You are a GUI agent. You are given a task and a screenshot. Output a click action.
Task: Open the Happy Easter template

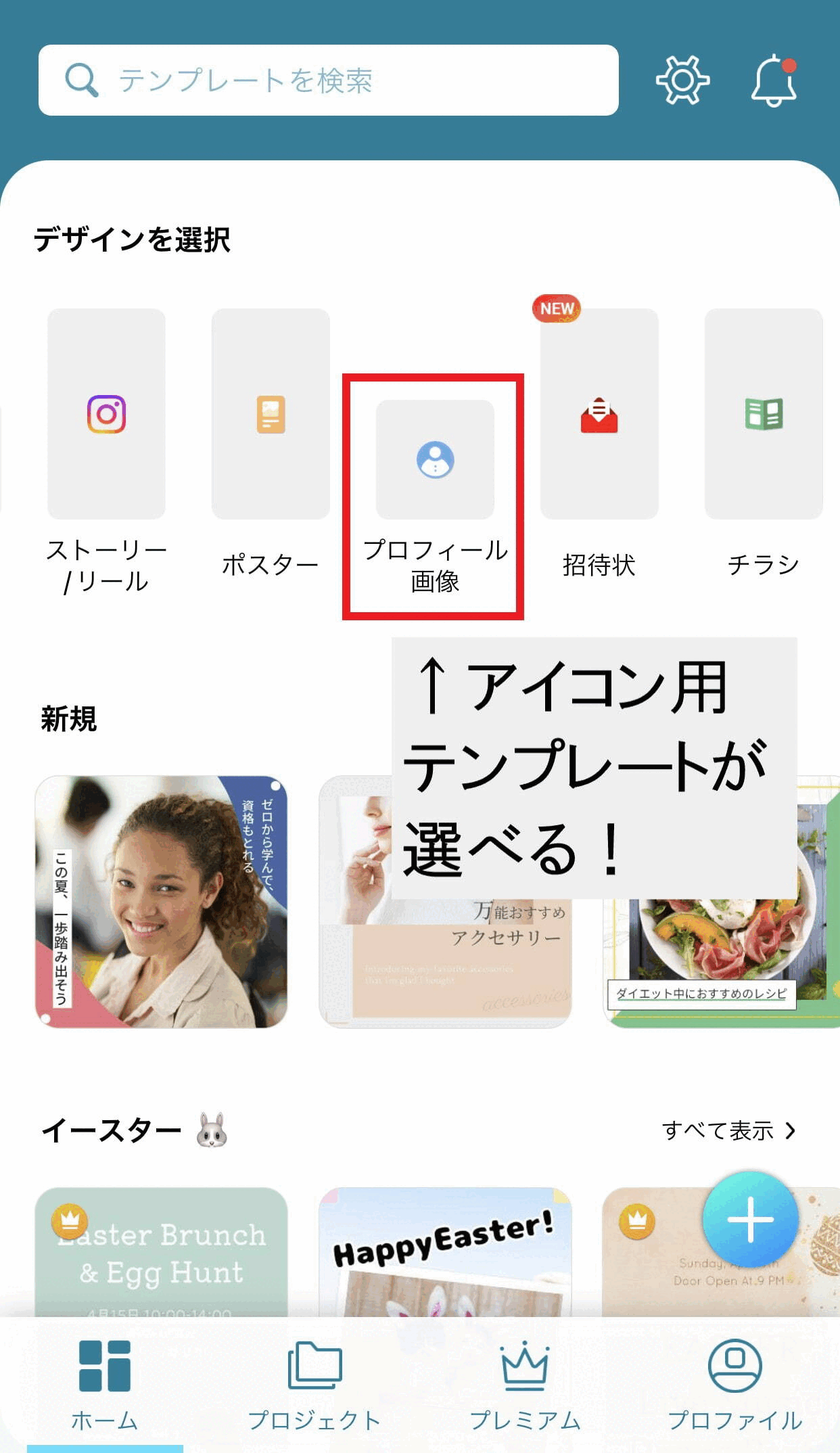click(x=444, y=1251)
